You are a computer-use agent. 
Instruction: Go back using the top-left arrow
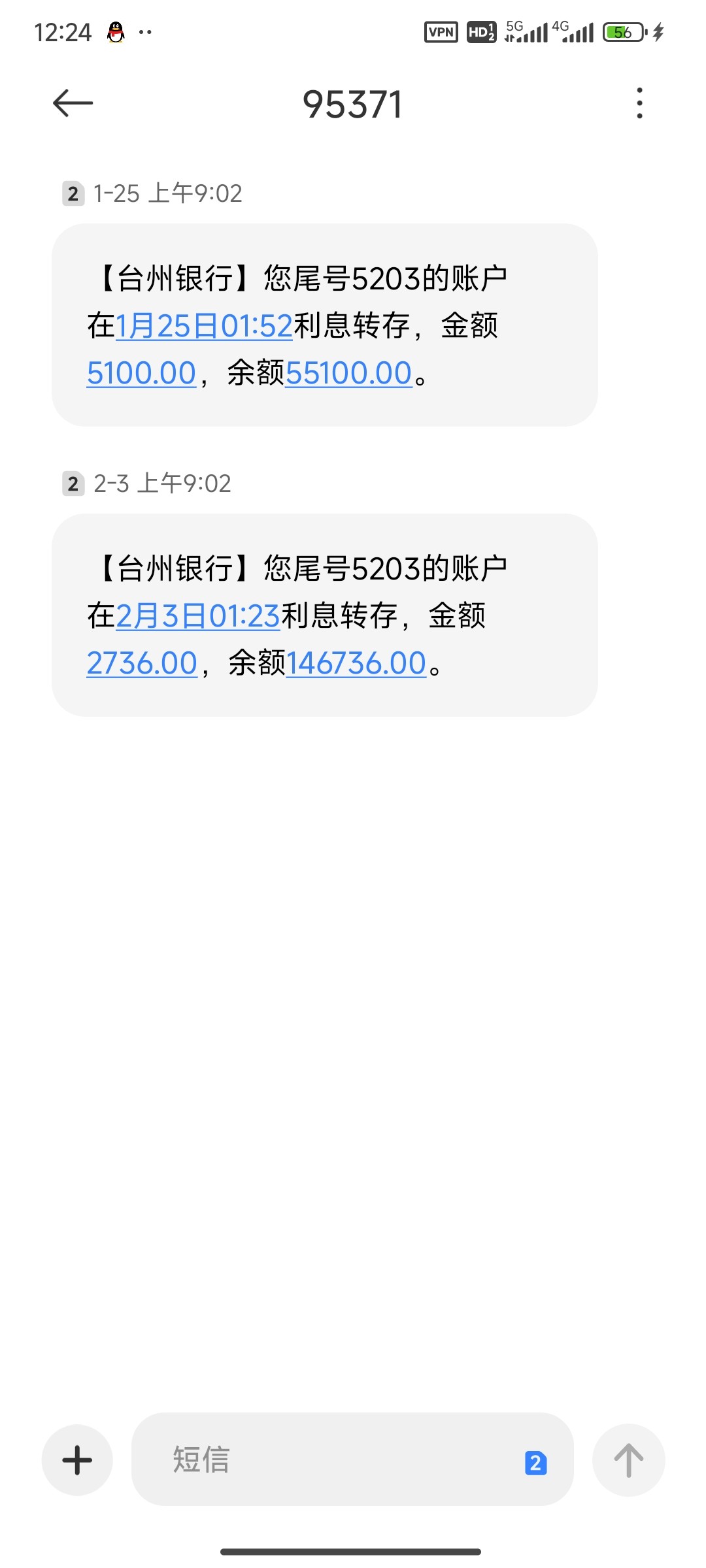click(73, 103)
